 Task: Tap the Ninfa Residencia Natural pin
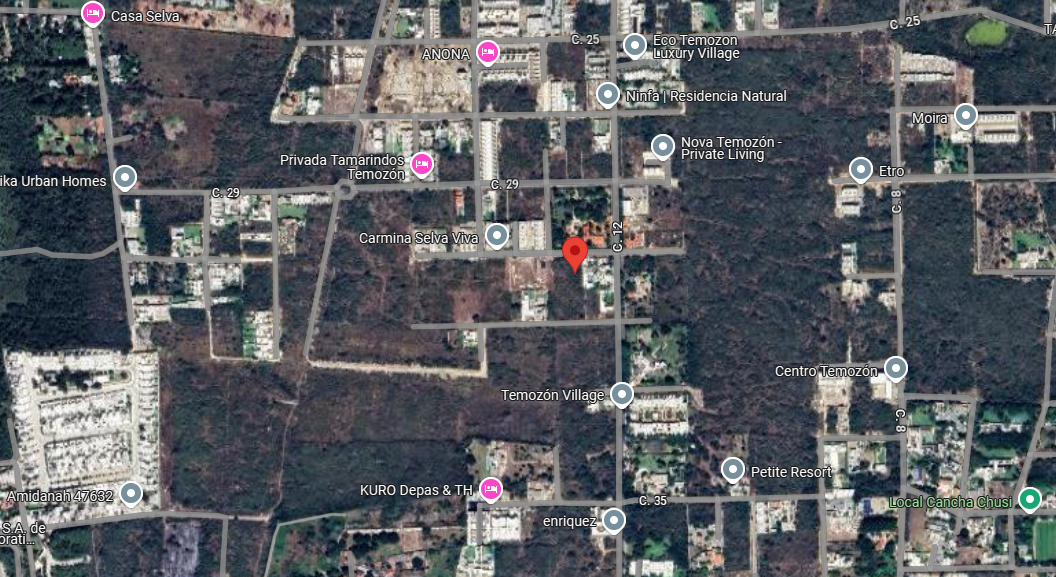[608, 95]
